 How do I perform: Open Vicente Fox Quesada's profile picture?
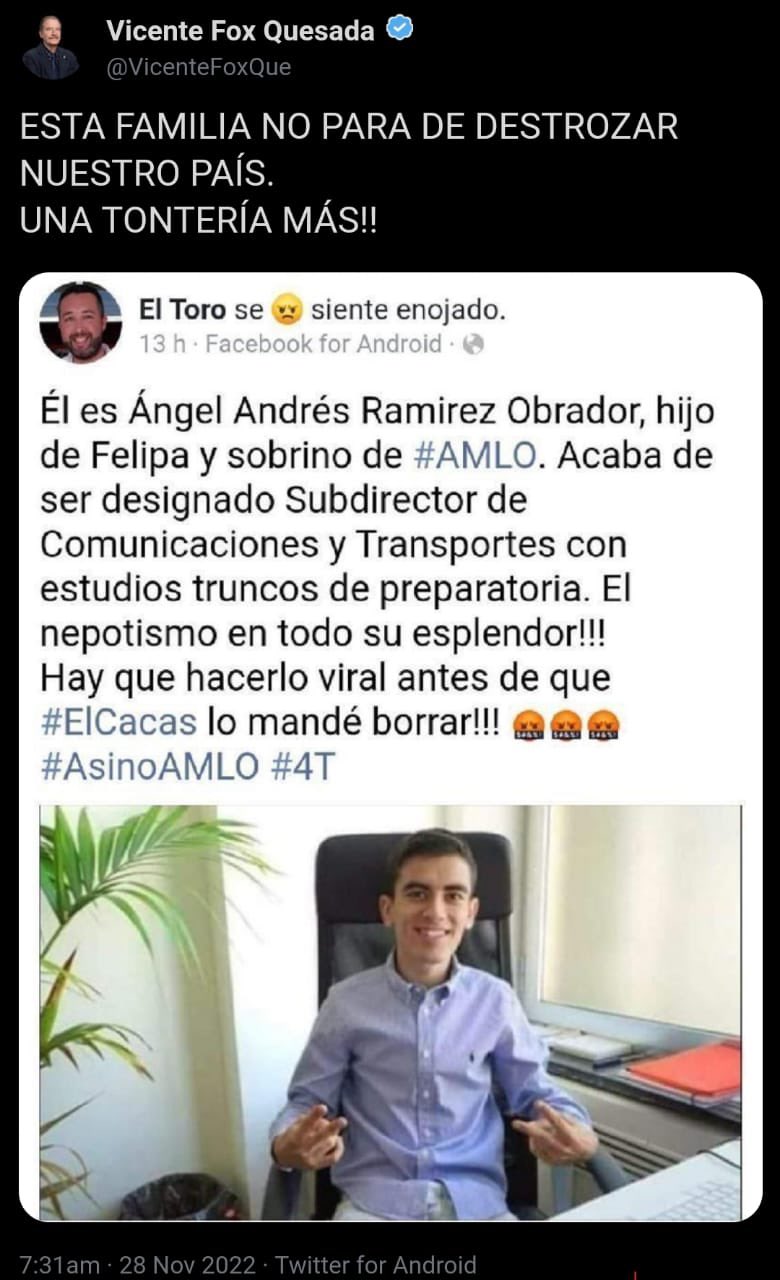coord(50,48)
